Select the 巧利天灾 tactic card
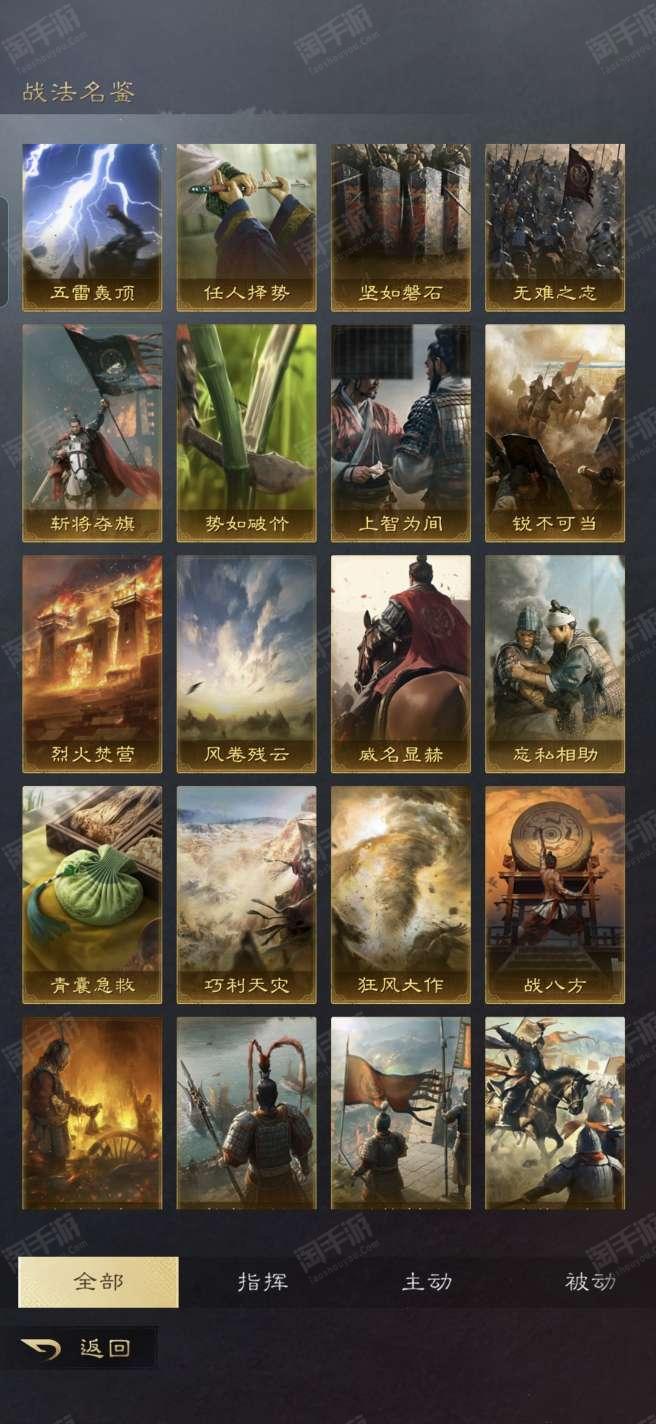 click(247, 895)
